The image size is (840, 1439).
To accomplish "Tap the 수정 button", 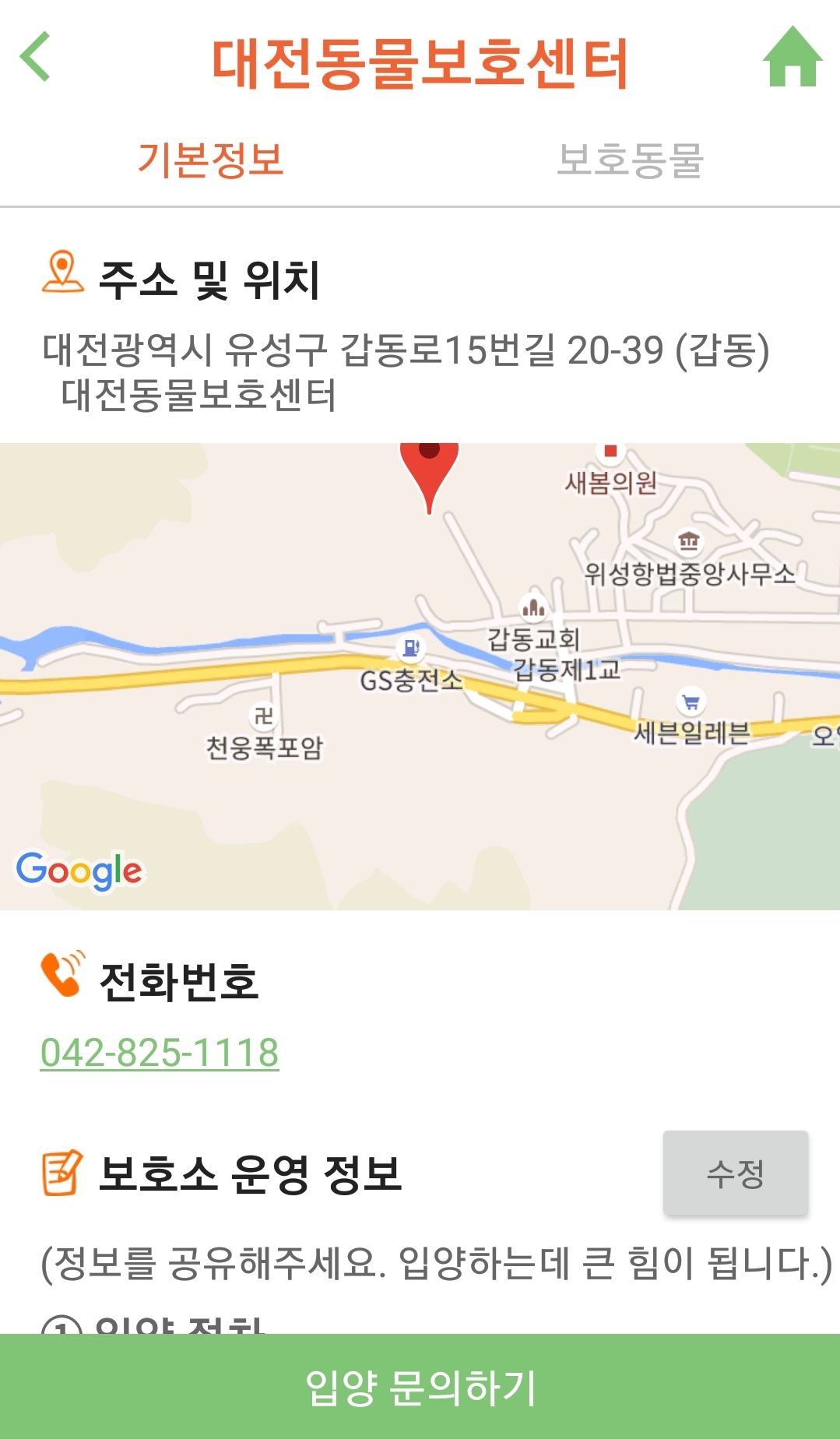I will pos(735,1173).
